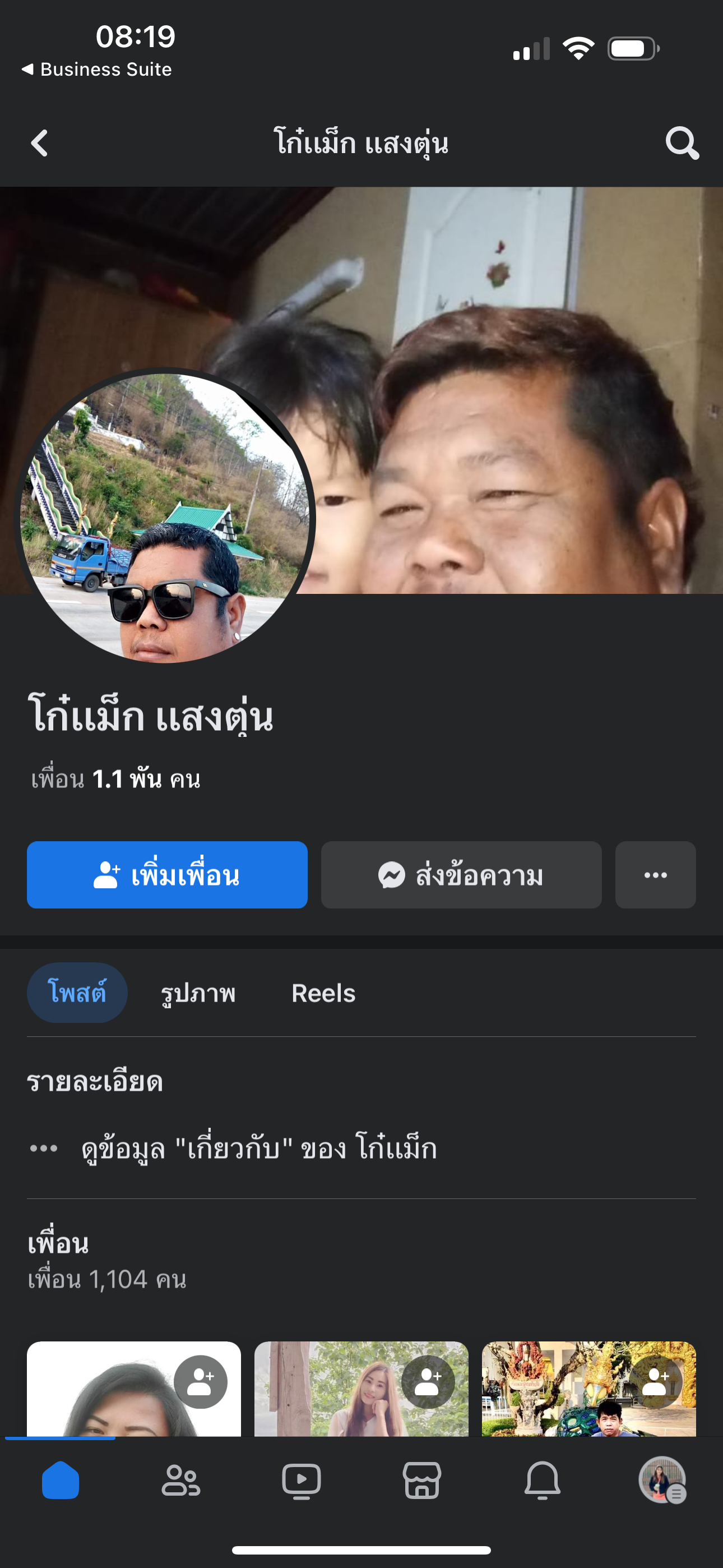Viewport: 723px width, 1568px height.
Task: Go back using the header arrow
Action: pos(40,144)
